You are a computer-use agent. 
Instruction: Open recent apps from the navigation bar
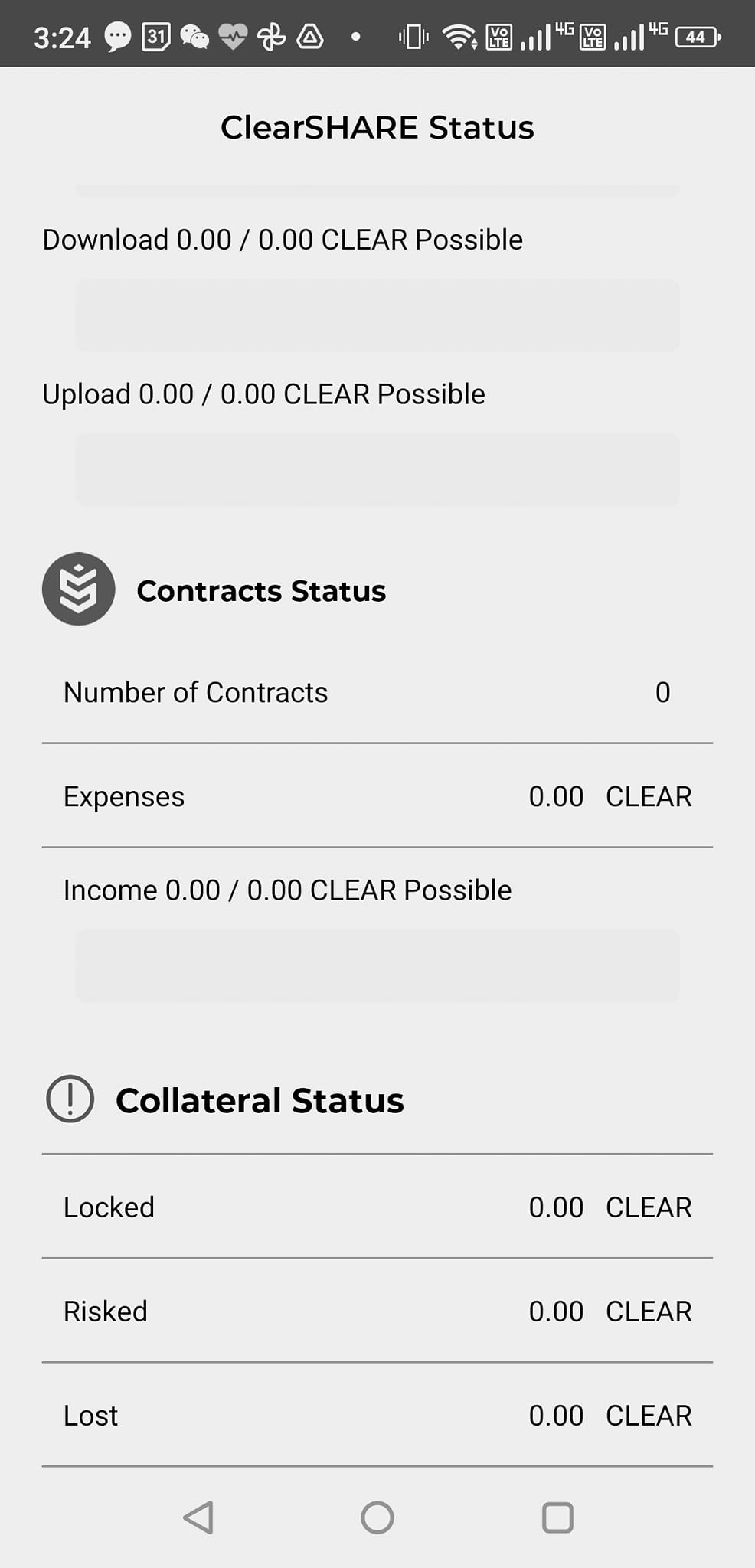tap(557, 1517)
